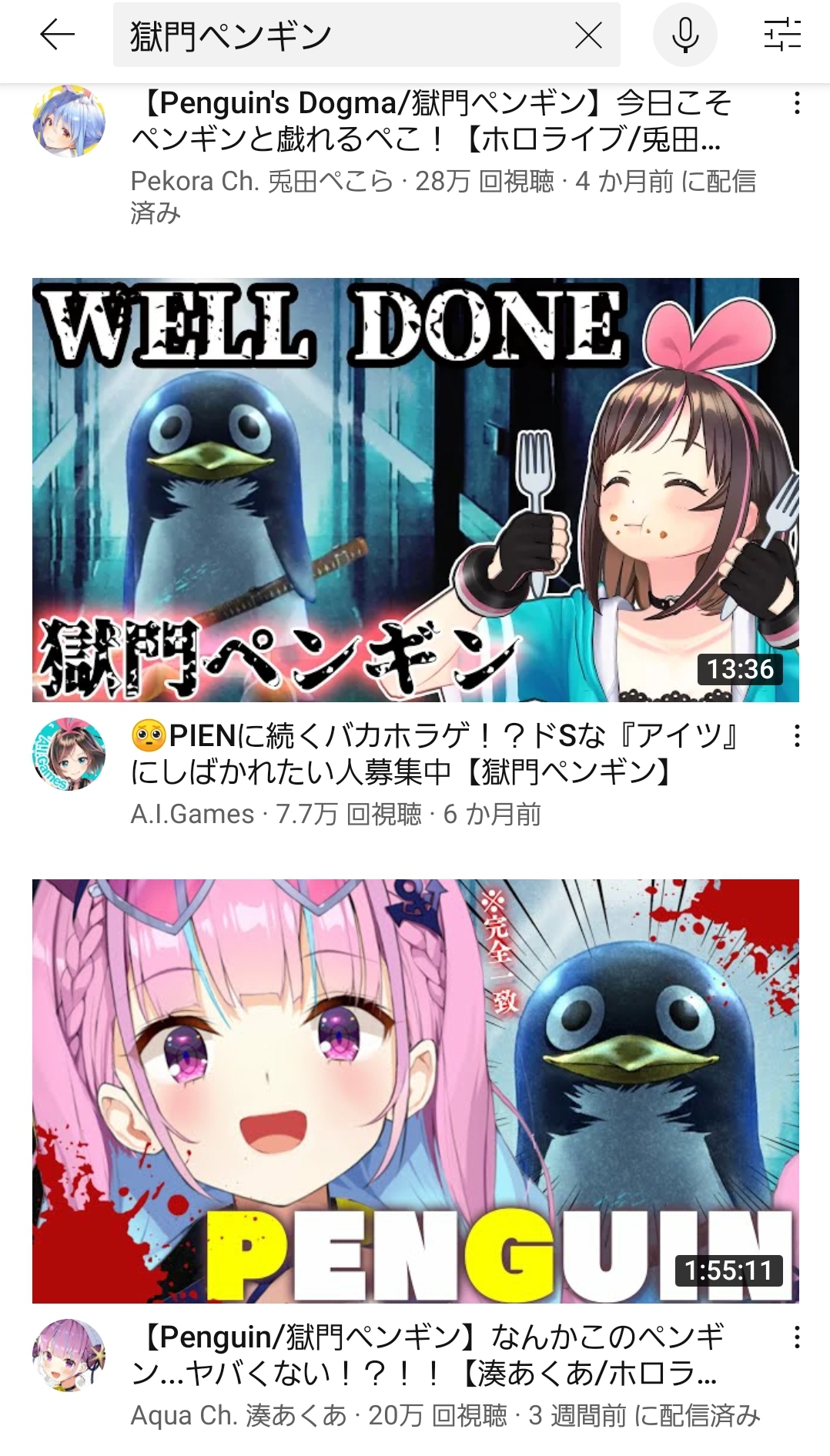Viewport: 830px width, 1456px height.
Task: Open the PIENに続くバカホラゲ video title
Action: point(436,754)
